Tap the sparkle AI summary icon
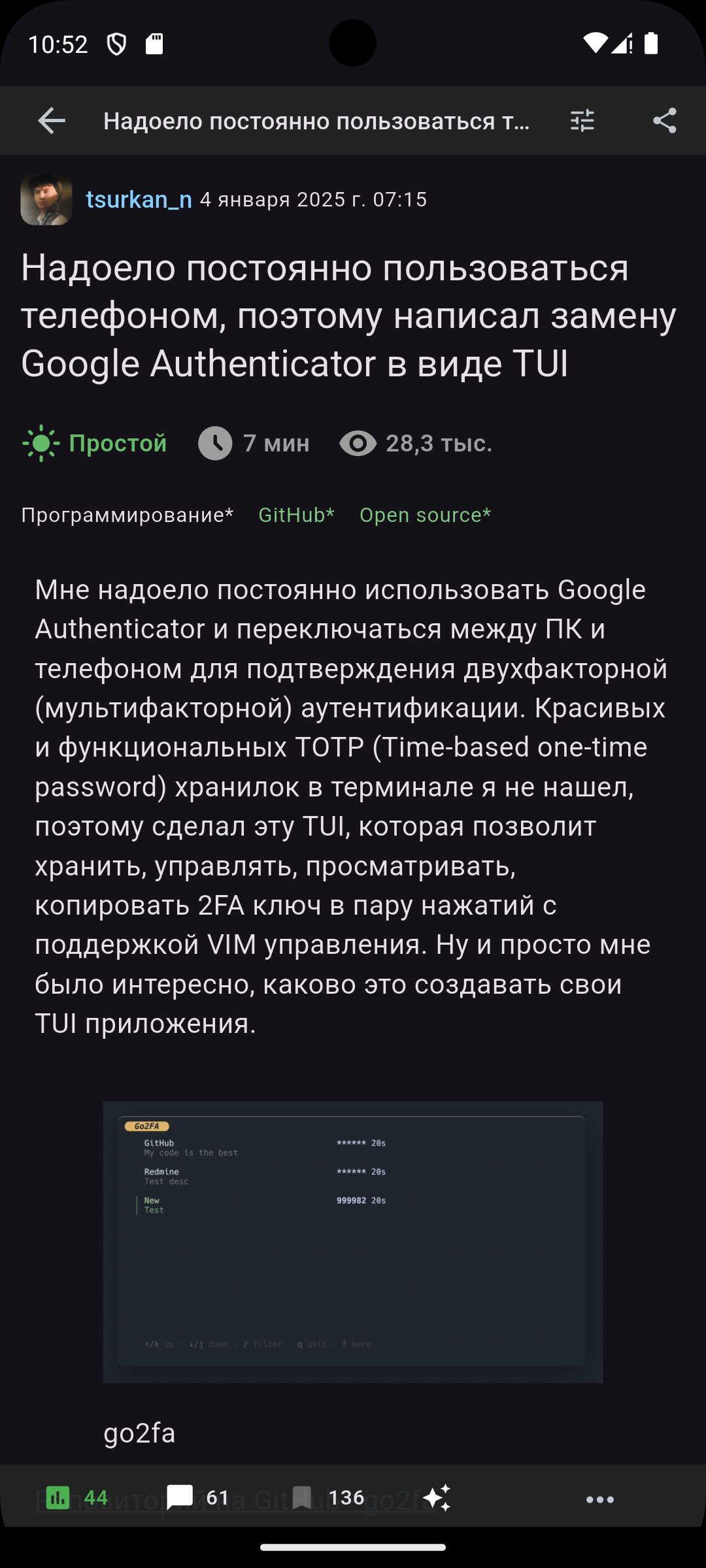Viewport: 706px width, 1568px height. tap(437, 1497)
